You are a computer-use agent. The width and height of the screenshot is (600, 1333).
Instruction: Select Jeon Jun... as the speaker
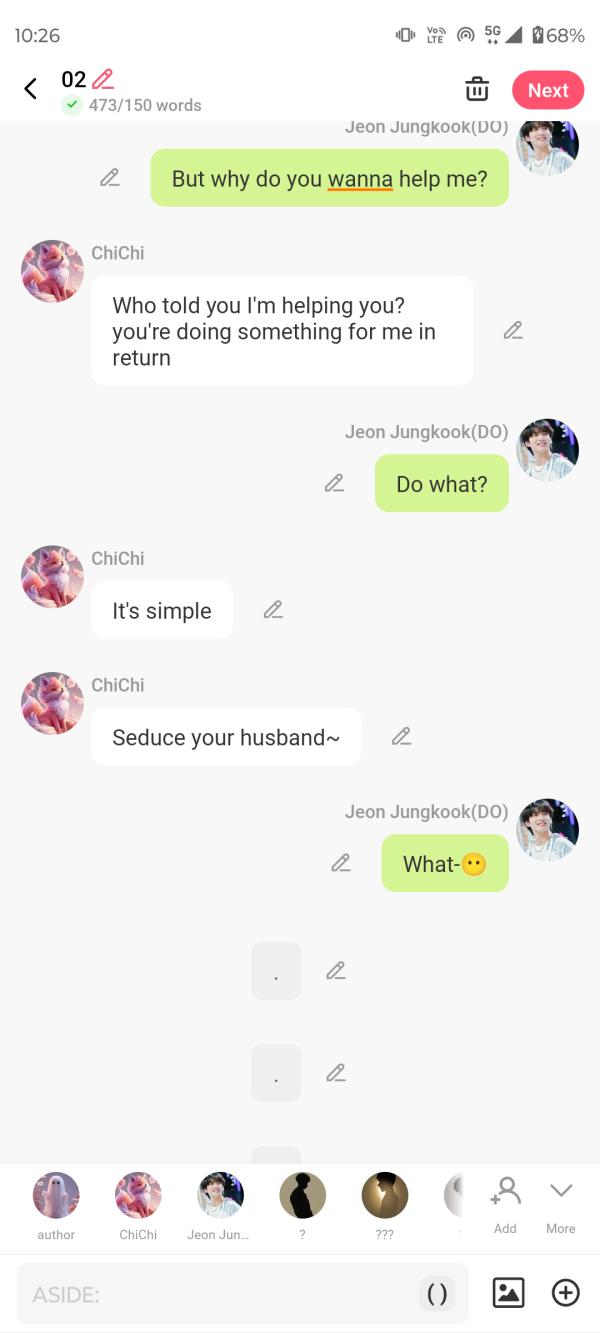coord(220,1196)
